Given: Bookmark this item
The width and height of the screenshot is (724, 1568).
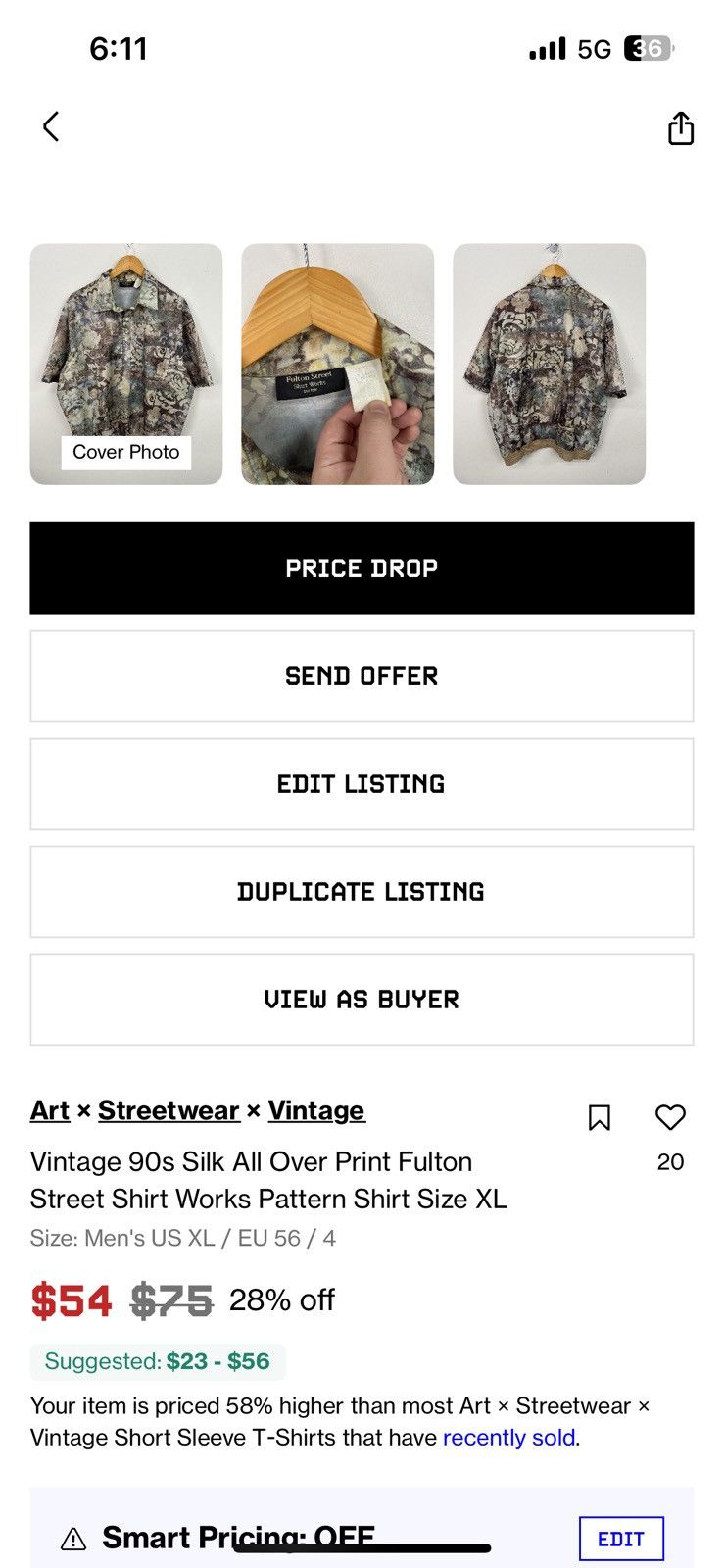Looking at the screenshot, I should pos(600,1117).
